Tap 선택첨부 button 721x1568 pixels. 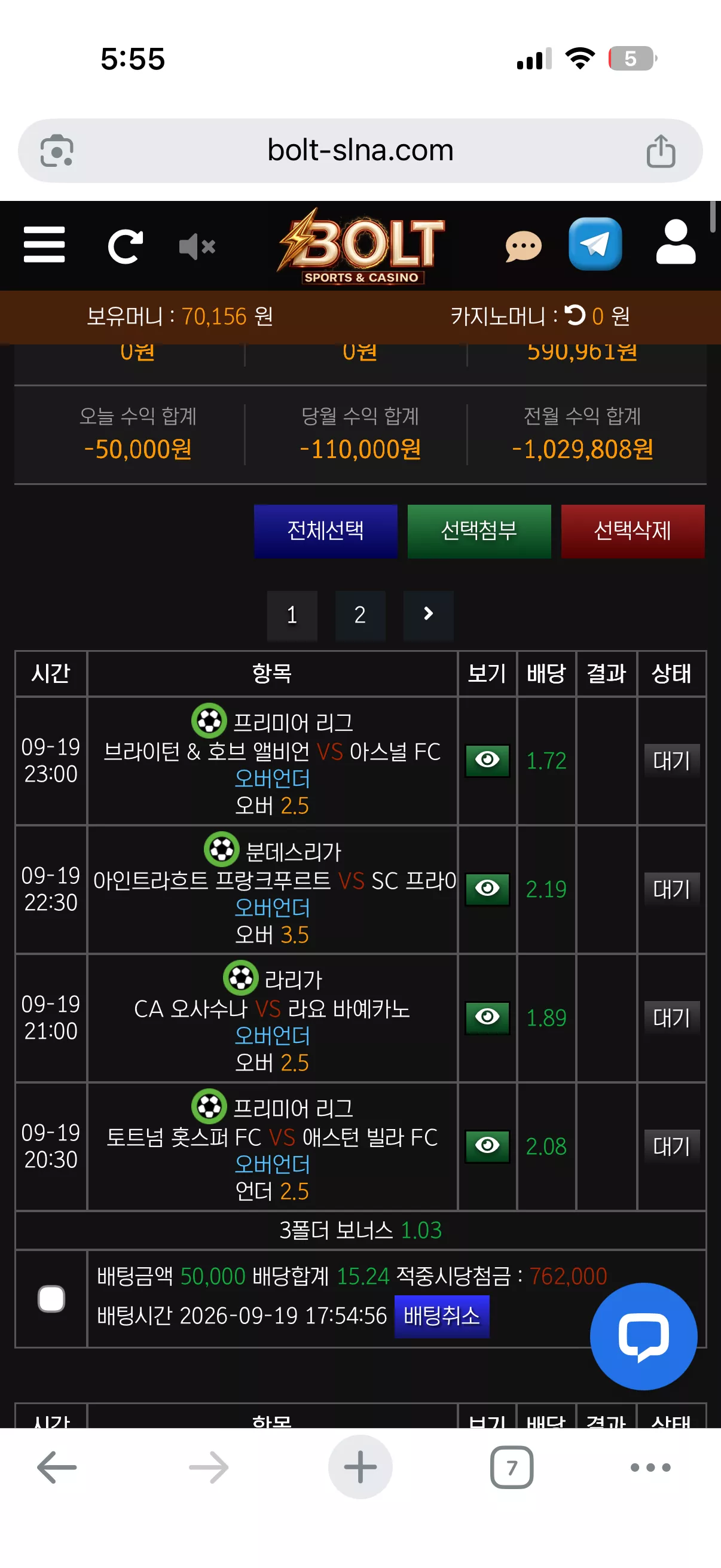pyautogui.click(x=479, y=531)
